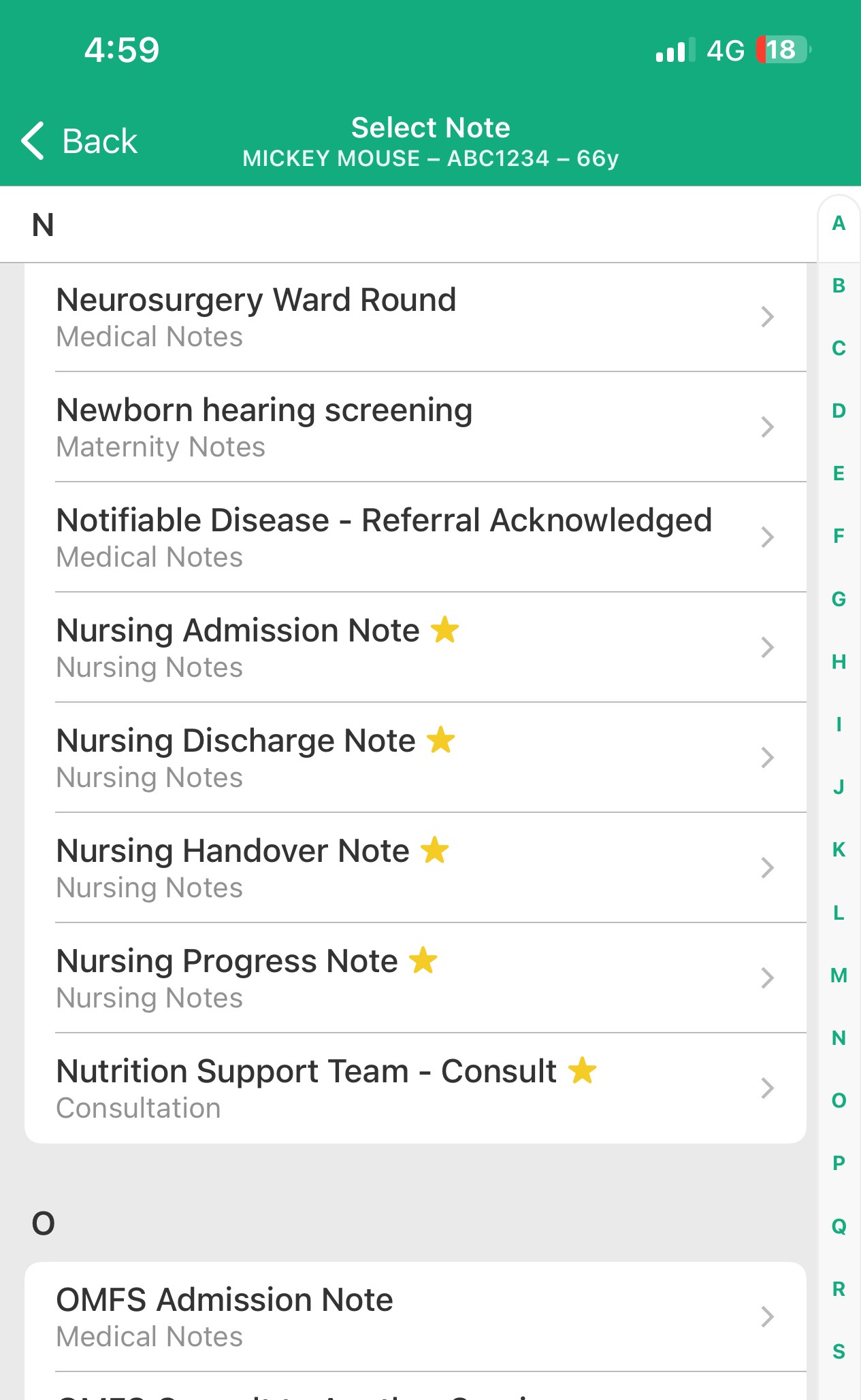Jump to letter A in index
This screenshot has height=1400, width=861.
pos(839,223)
